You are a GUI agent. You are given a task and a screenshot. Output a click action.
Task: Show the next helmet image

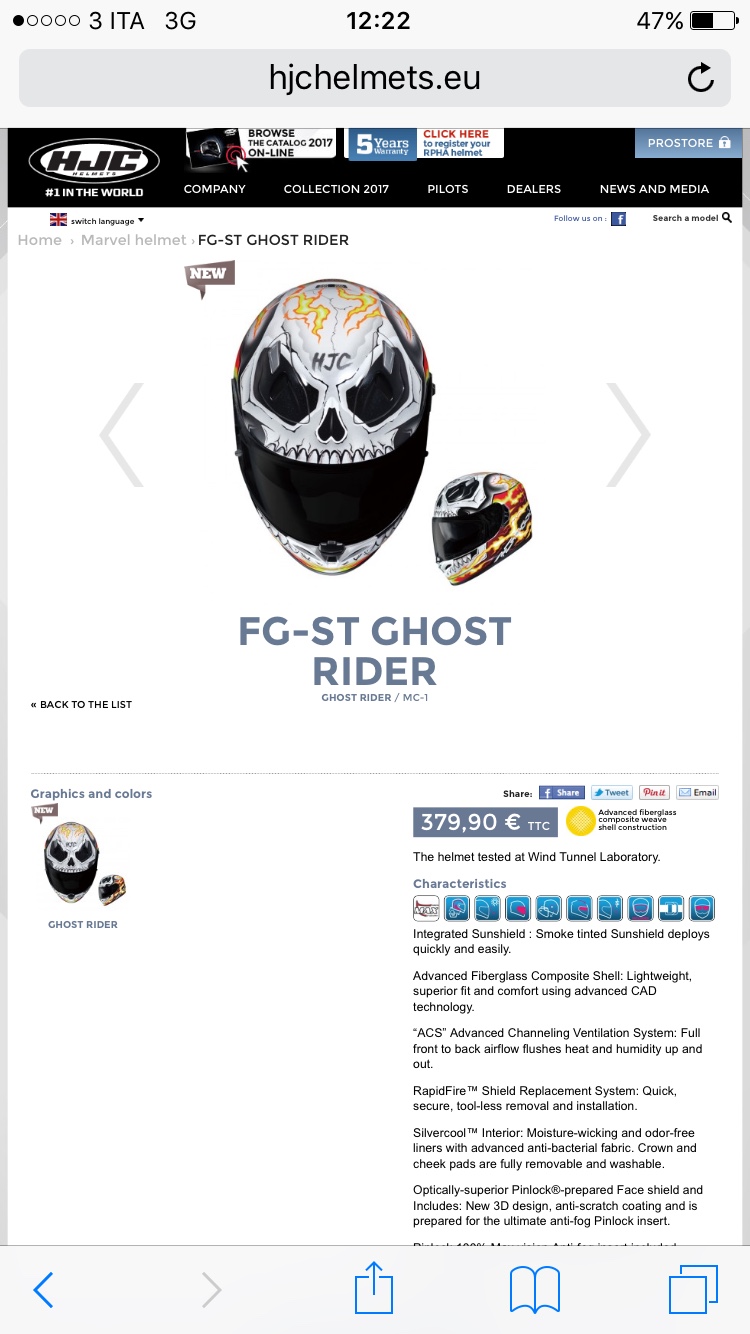628,434
